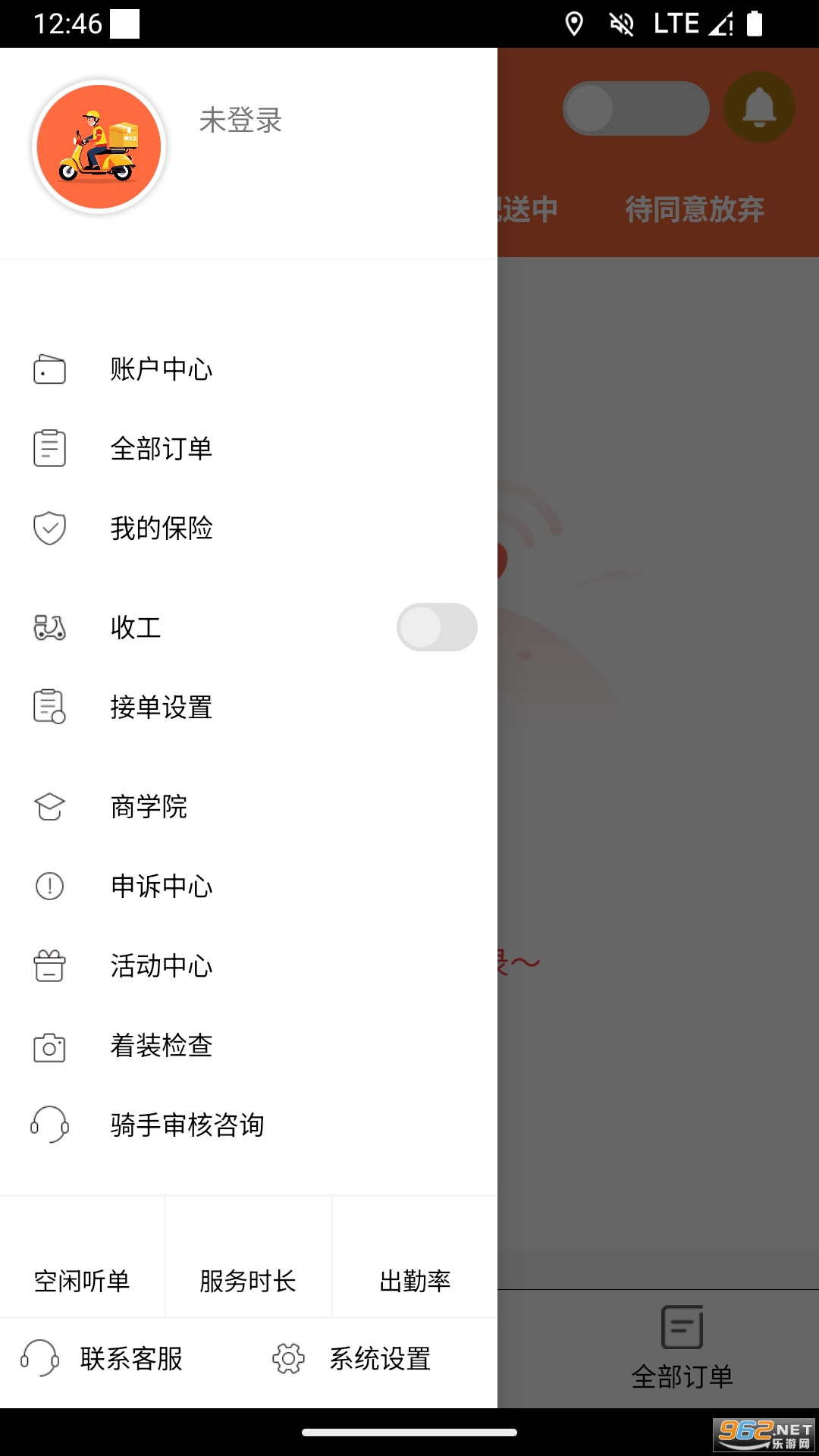Click the 接单设置 order settings icon
Viewport: 819px width, 1456px height.
(x=49, y=708)
